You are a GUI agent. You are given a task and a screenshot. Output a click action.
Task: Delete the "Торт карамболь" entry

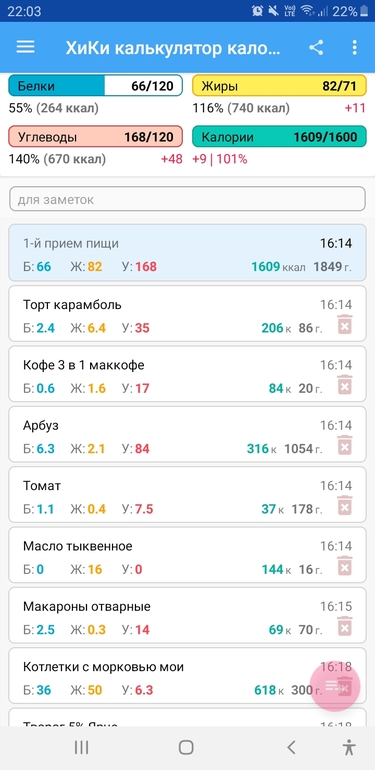tap(345, 325)
